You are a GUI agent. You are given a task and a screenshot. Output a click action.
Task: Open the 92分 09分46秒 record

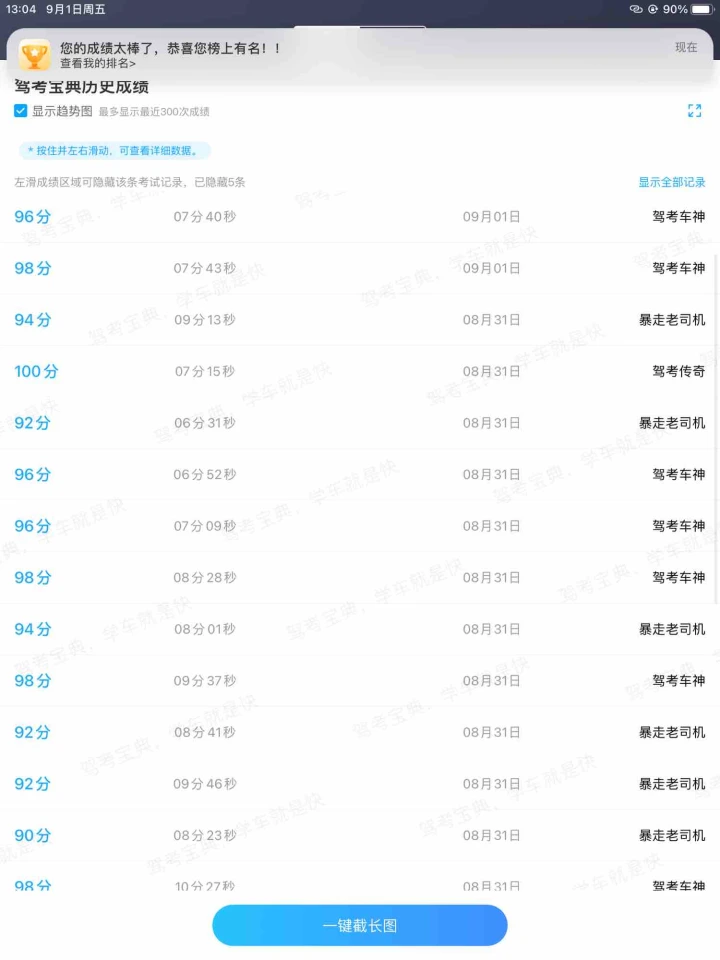tap(360, 784)
